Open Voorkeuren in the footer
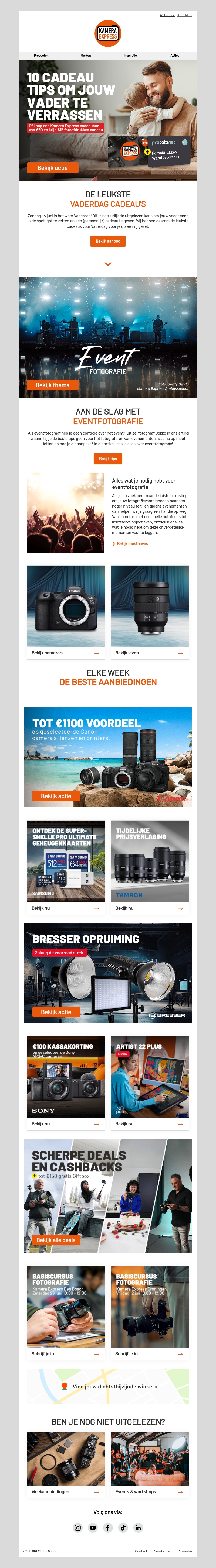The height and width of the screenshot is (1568, 216). tap(163, 1551)
